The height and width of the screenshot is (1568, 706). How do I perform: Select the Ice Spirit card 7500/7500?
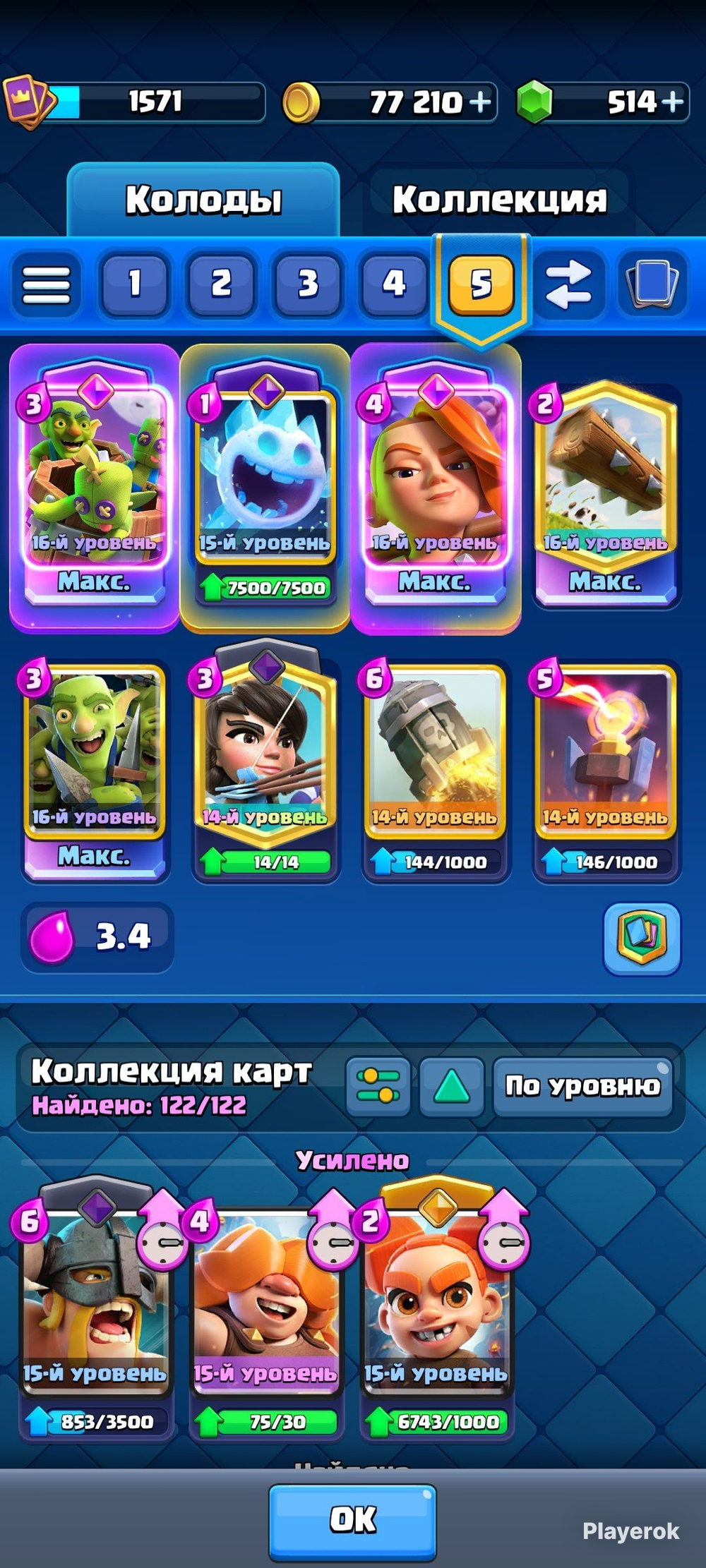[x=265, y=488]
